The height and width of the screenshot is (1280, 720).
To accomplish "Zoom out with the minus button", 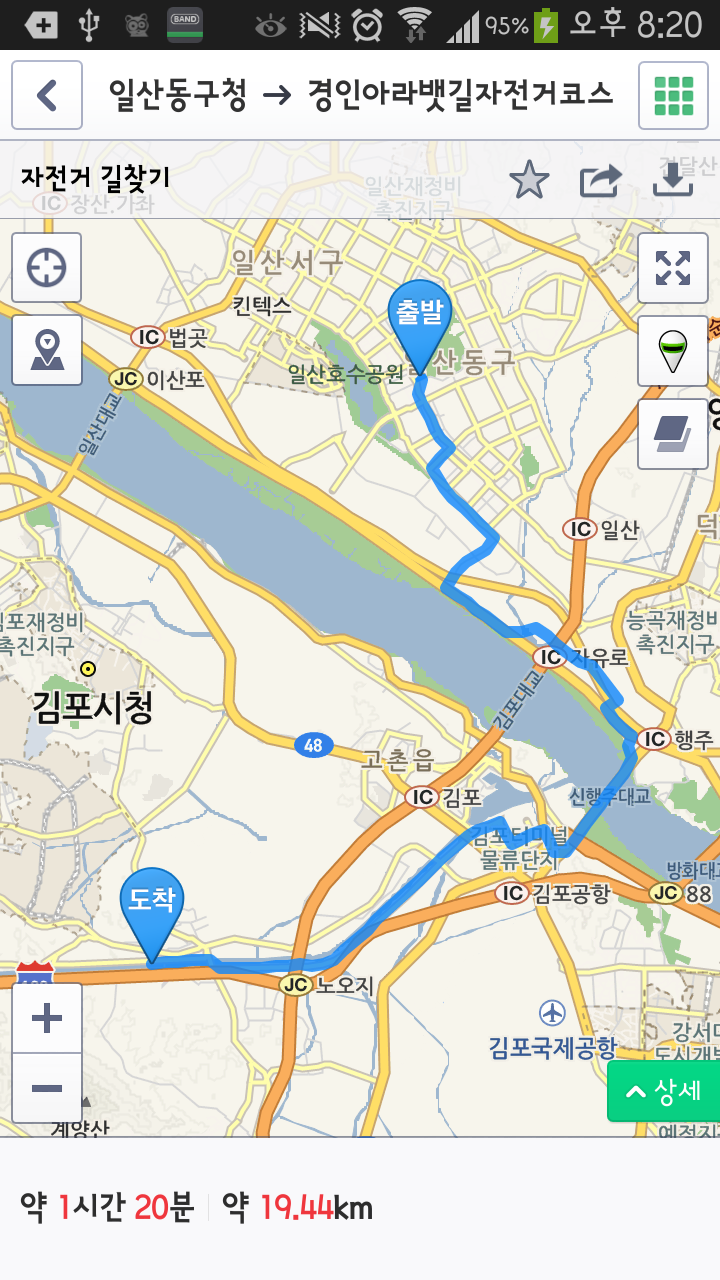I will click(47, 1088).
